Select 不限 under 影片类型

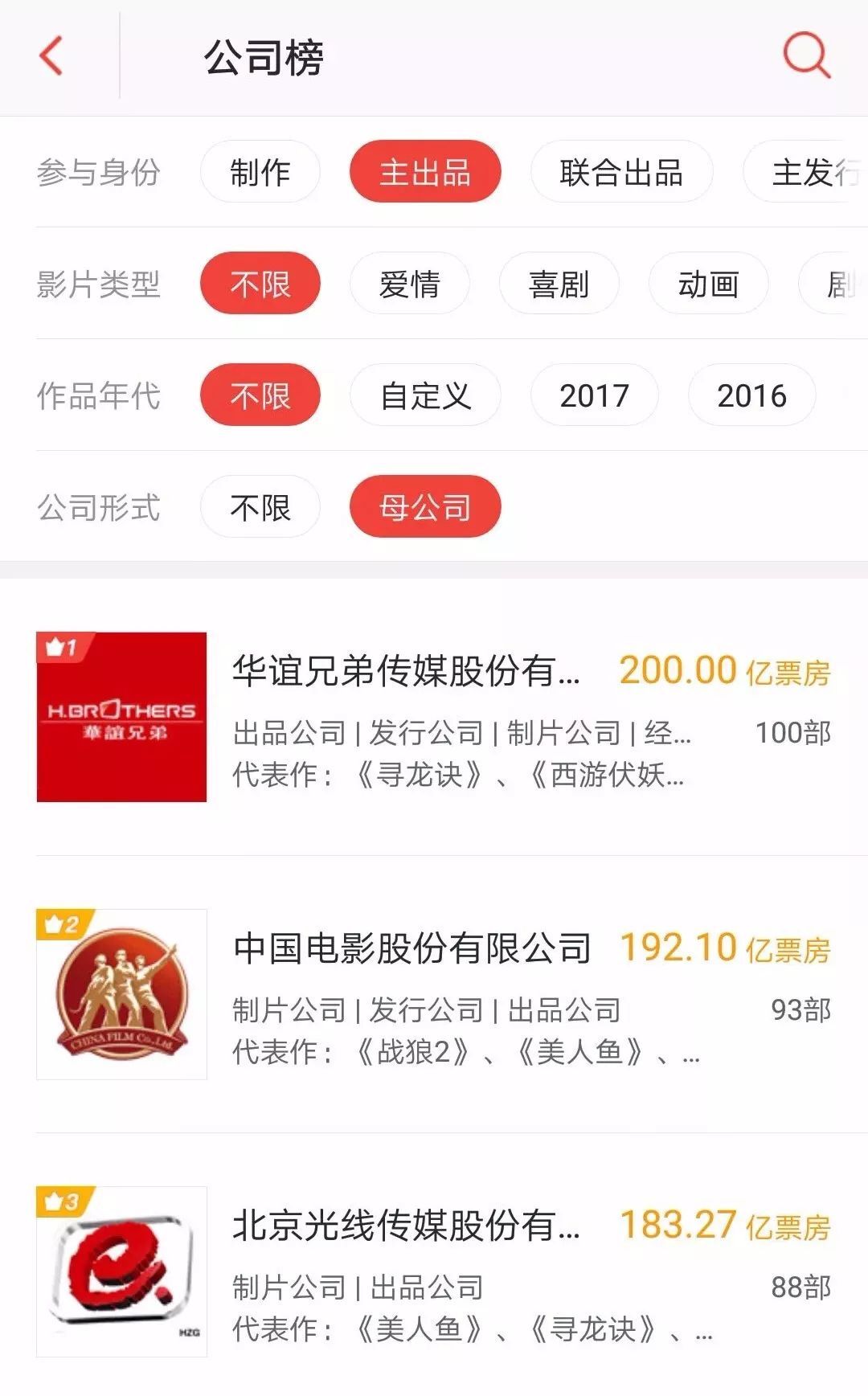point(260,284)
